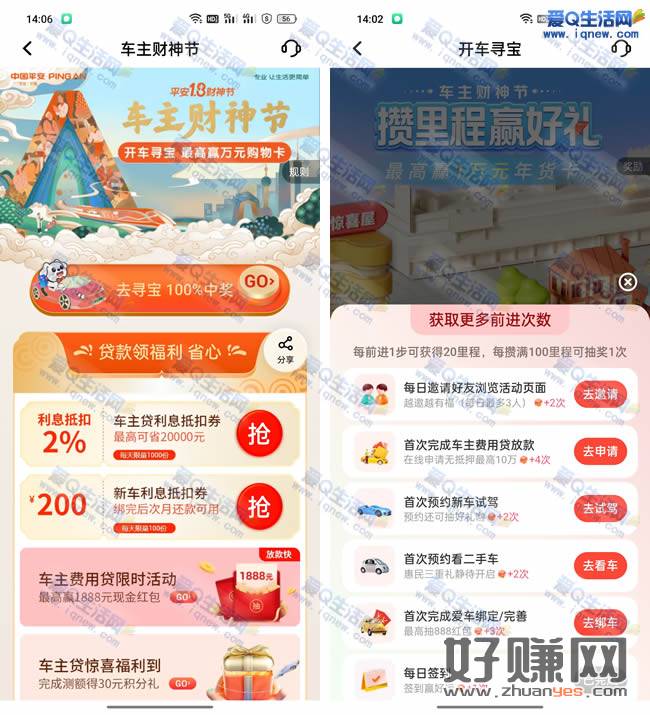Share the activity via 分享 button
This screenshot has width=650, height=715.
tap(286, 350)
